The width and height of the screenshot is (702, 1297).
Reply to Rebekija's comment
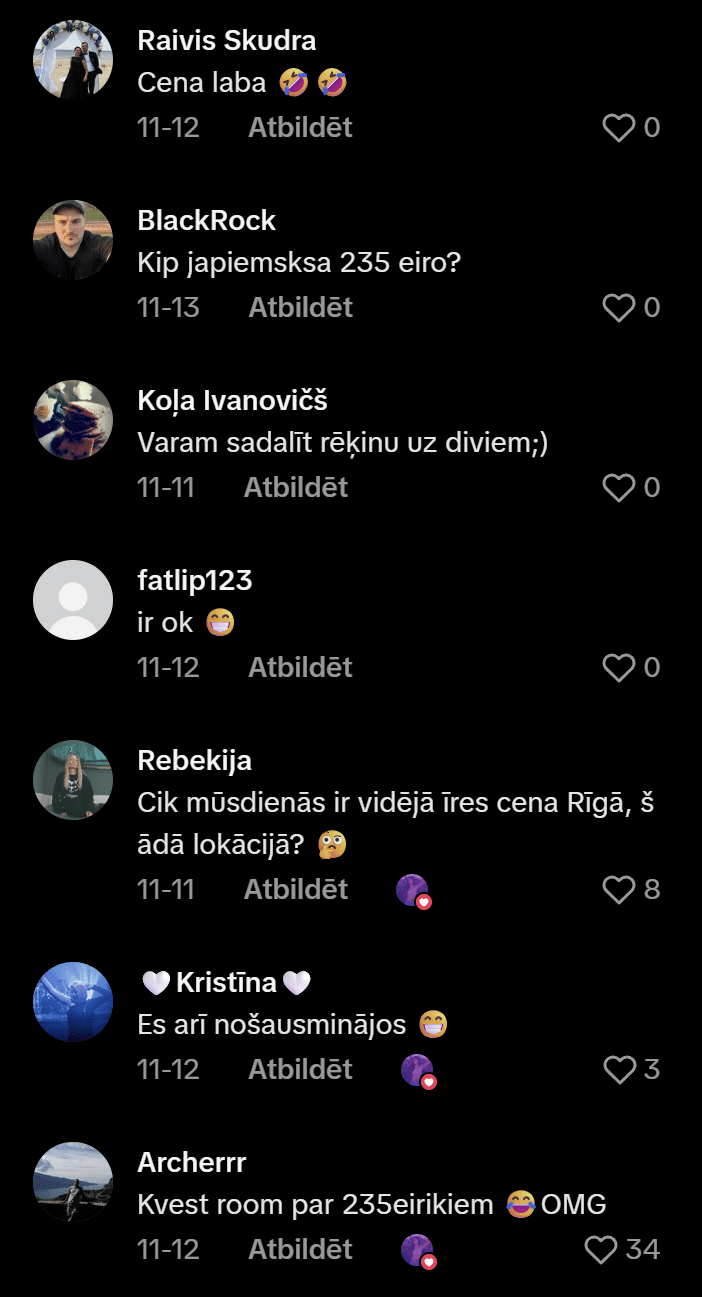click(296, 890)
